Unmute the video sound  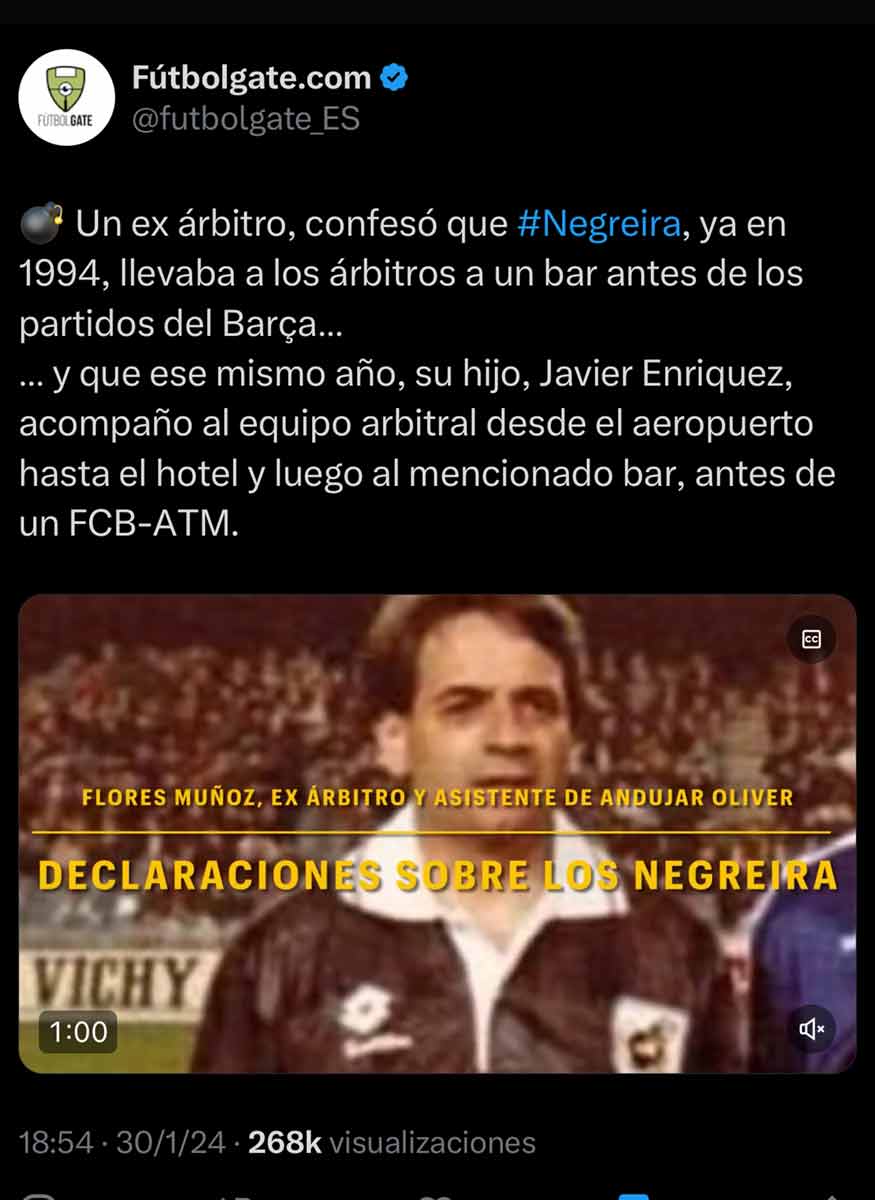(x=811, y=1028)
